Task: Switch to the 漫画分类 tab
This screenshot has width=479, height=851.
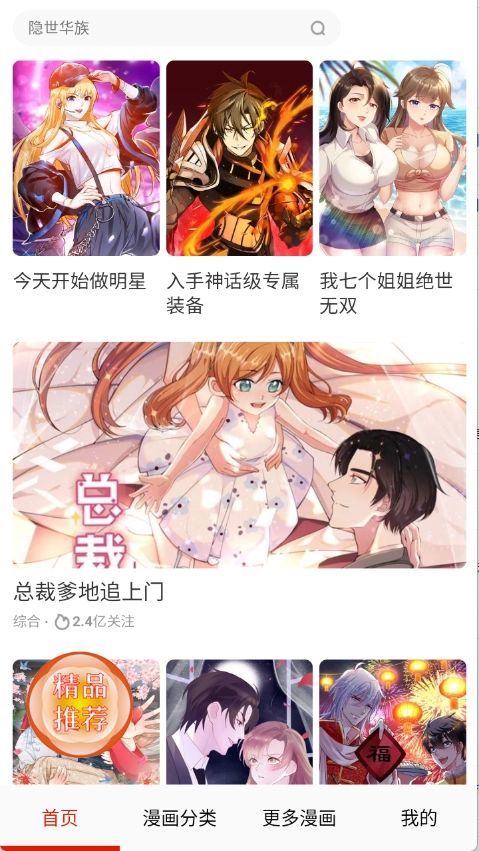Action: 180,818
